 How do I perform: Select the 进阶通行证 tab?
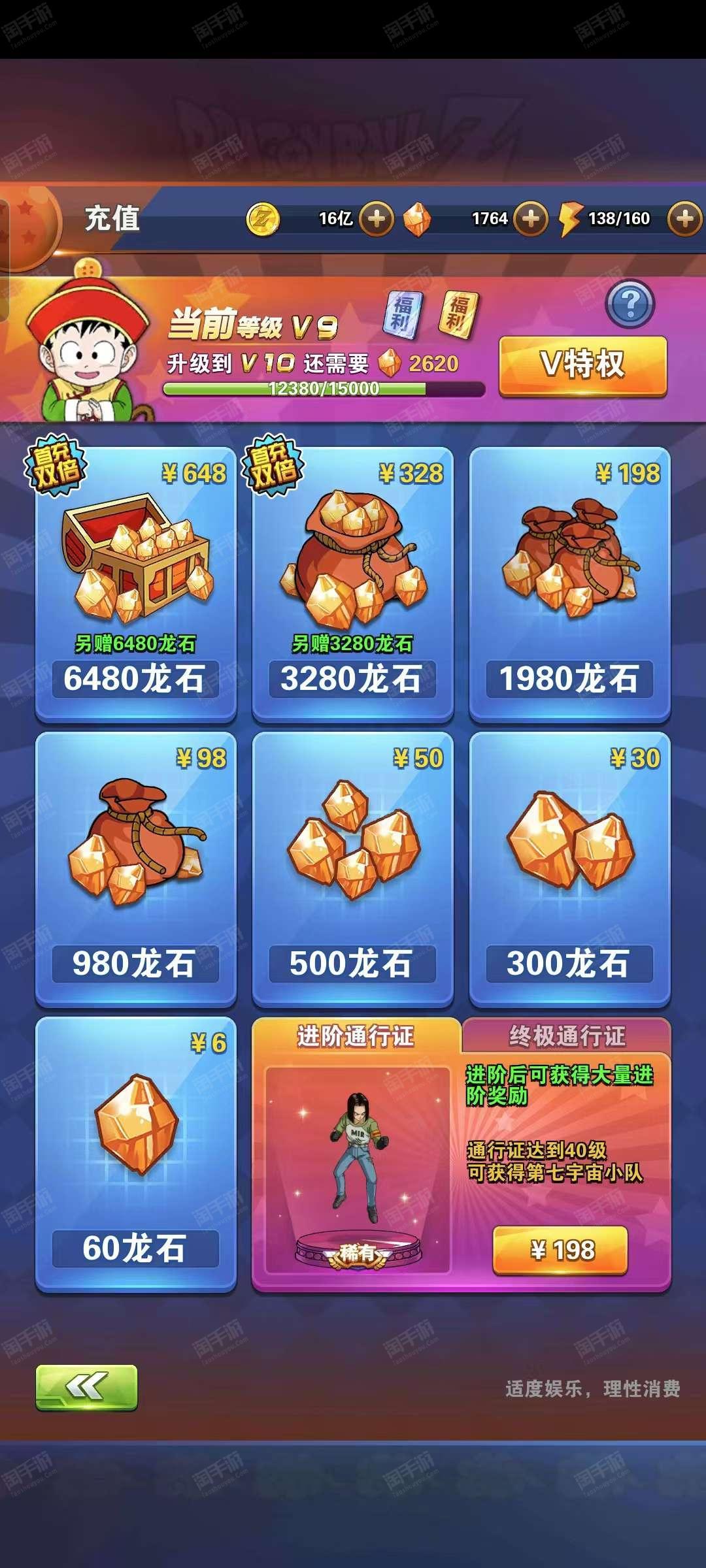point(356,1036)
